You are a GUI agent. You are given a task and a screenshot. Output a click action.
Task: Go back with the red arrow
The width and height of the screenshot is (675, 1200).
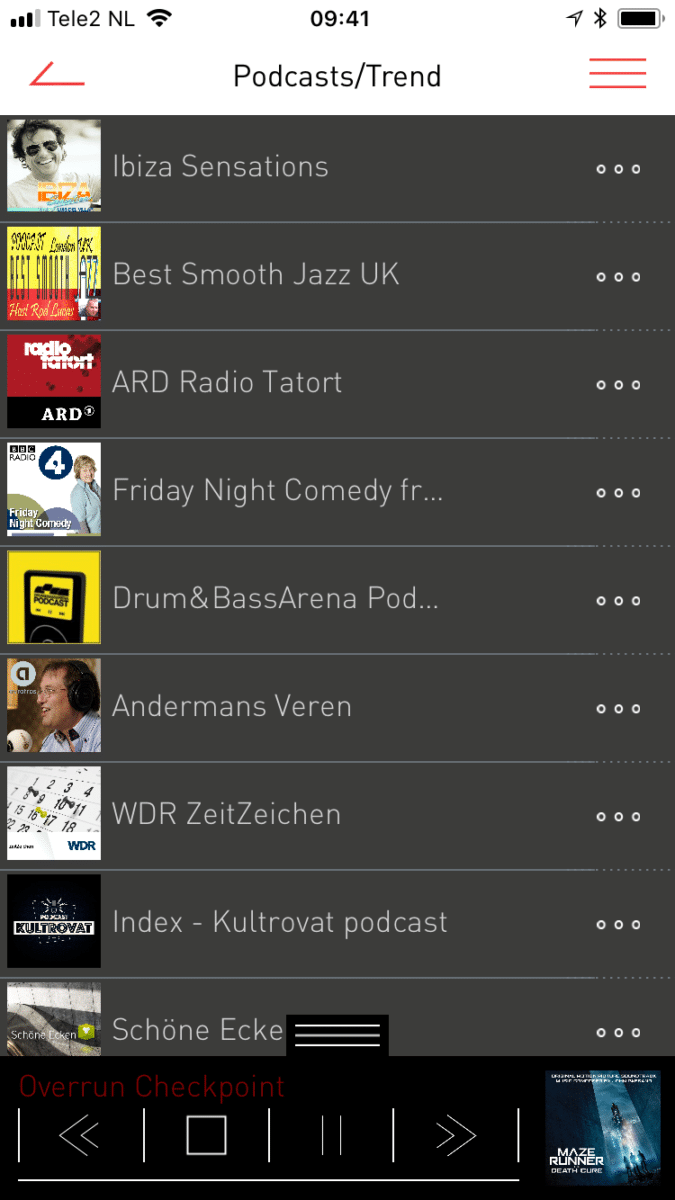click(57, 75)
